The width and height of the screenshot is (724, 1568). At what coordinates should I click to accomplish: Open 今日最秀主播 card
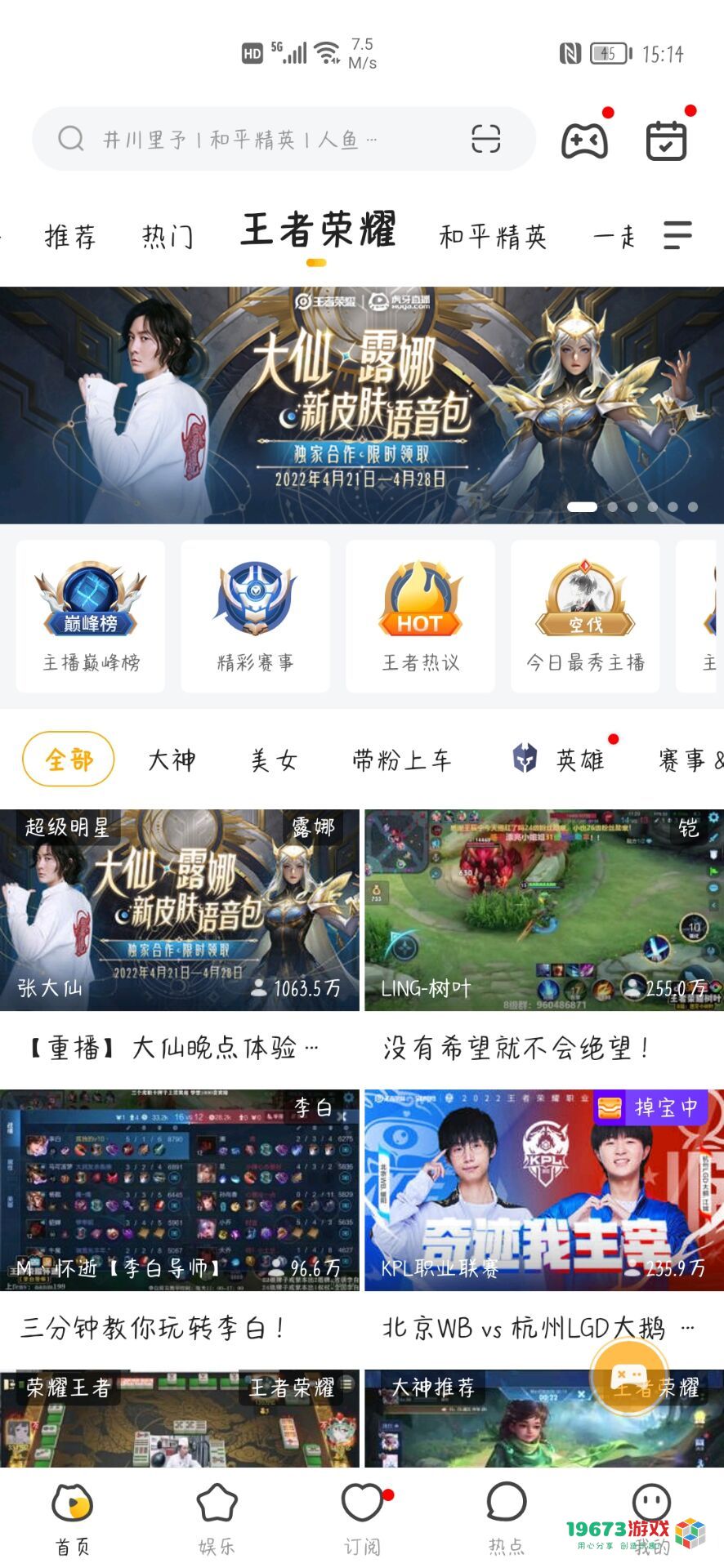585,617
